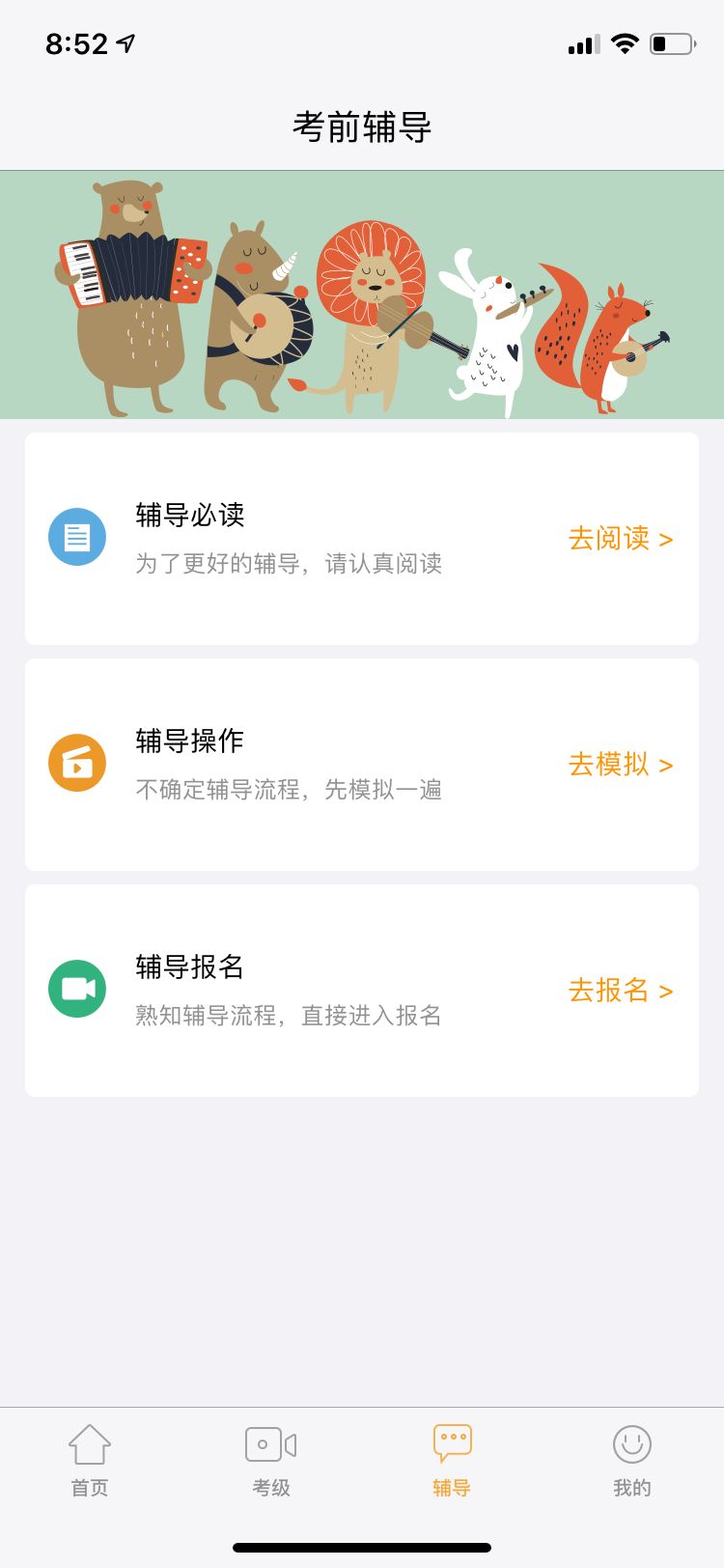724x1568 pixels.
Task: Tap the location arrow next to the clock
Action: pyautogui.click(x=125, y=42)
